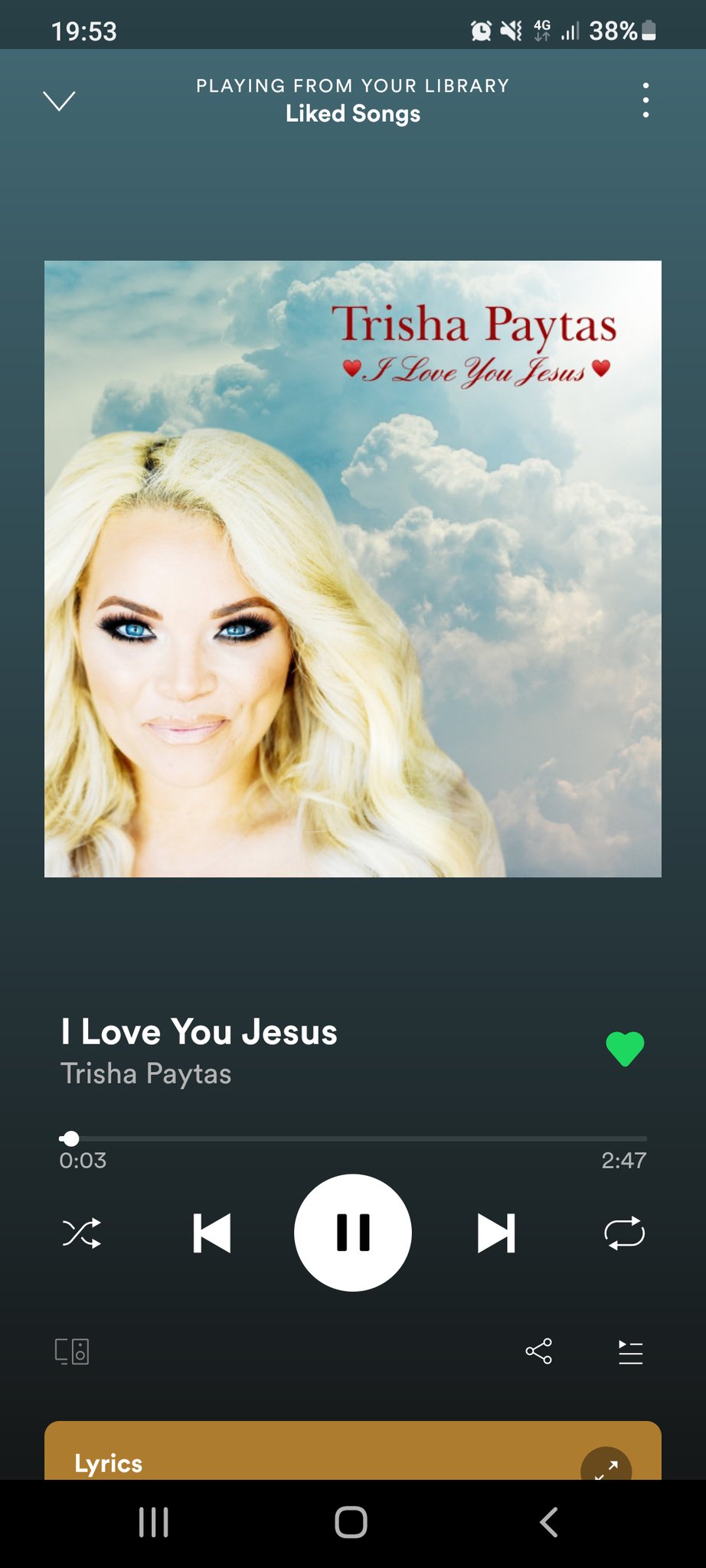The height and width of the screenshot is (1568, 706).
Task: Open the three-dot options menu
Action: coord(646,100)
